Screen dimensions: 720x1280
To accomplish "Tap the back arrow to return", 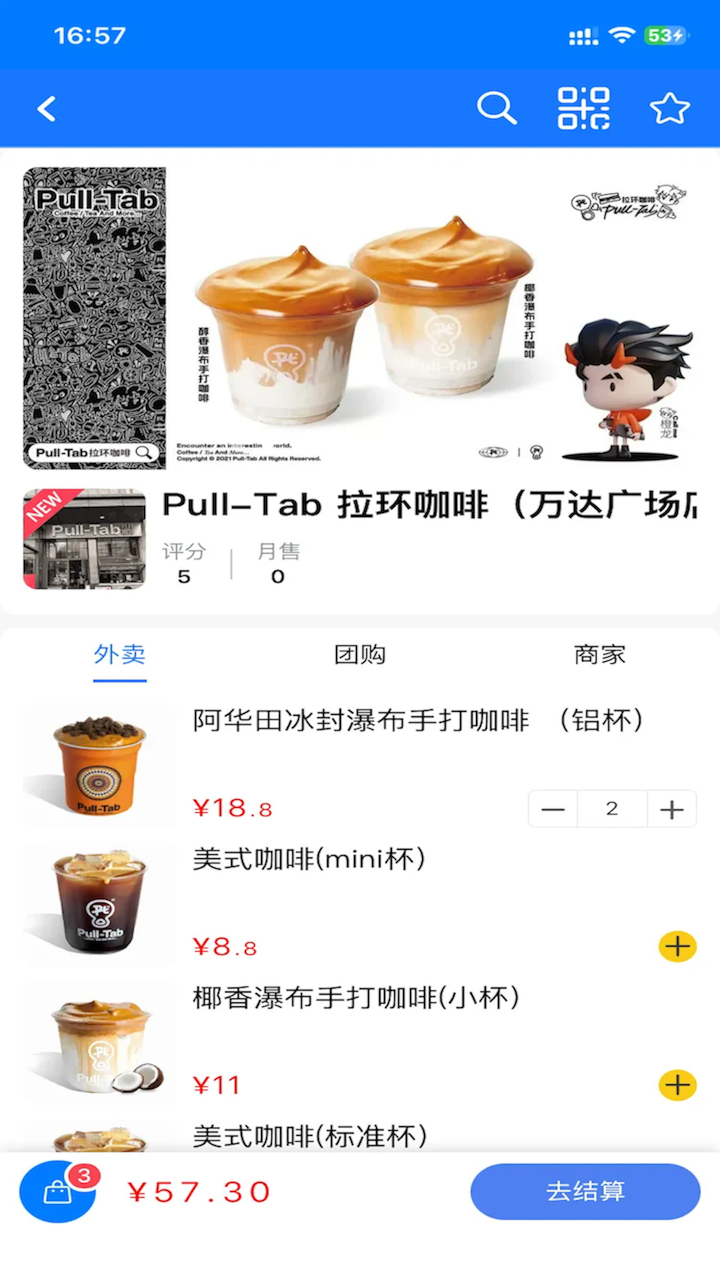I will pos(45,108).
